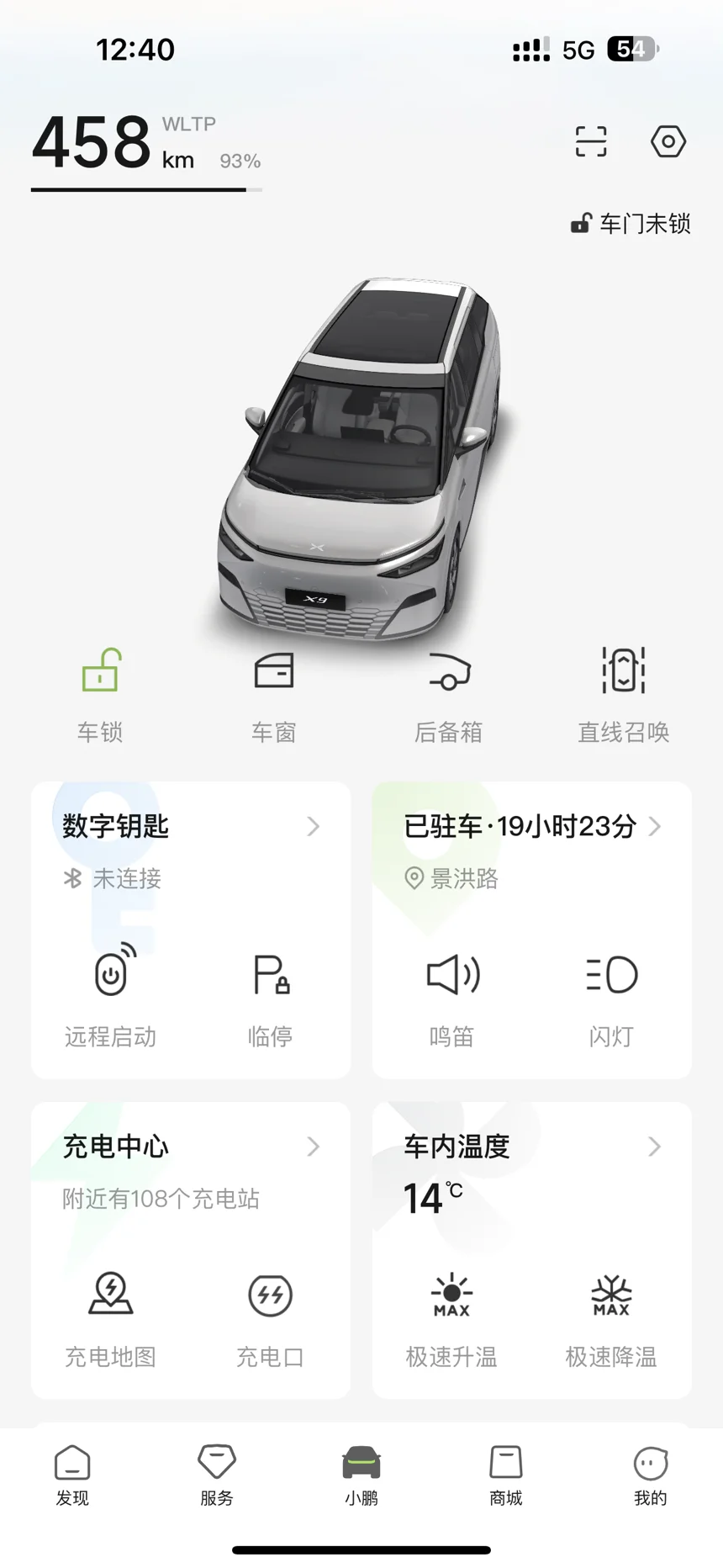Switch to the 发现 tab
This screenshot has width=723, height=1568.
tap(72, 1475)
